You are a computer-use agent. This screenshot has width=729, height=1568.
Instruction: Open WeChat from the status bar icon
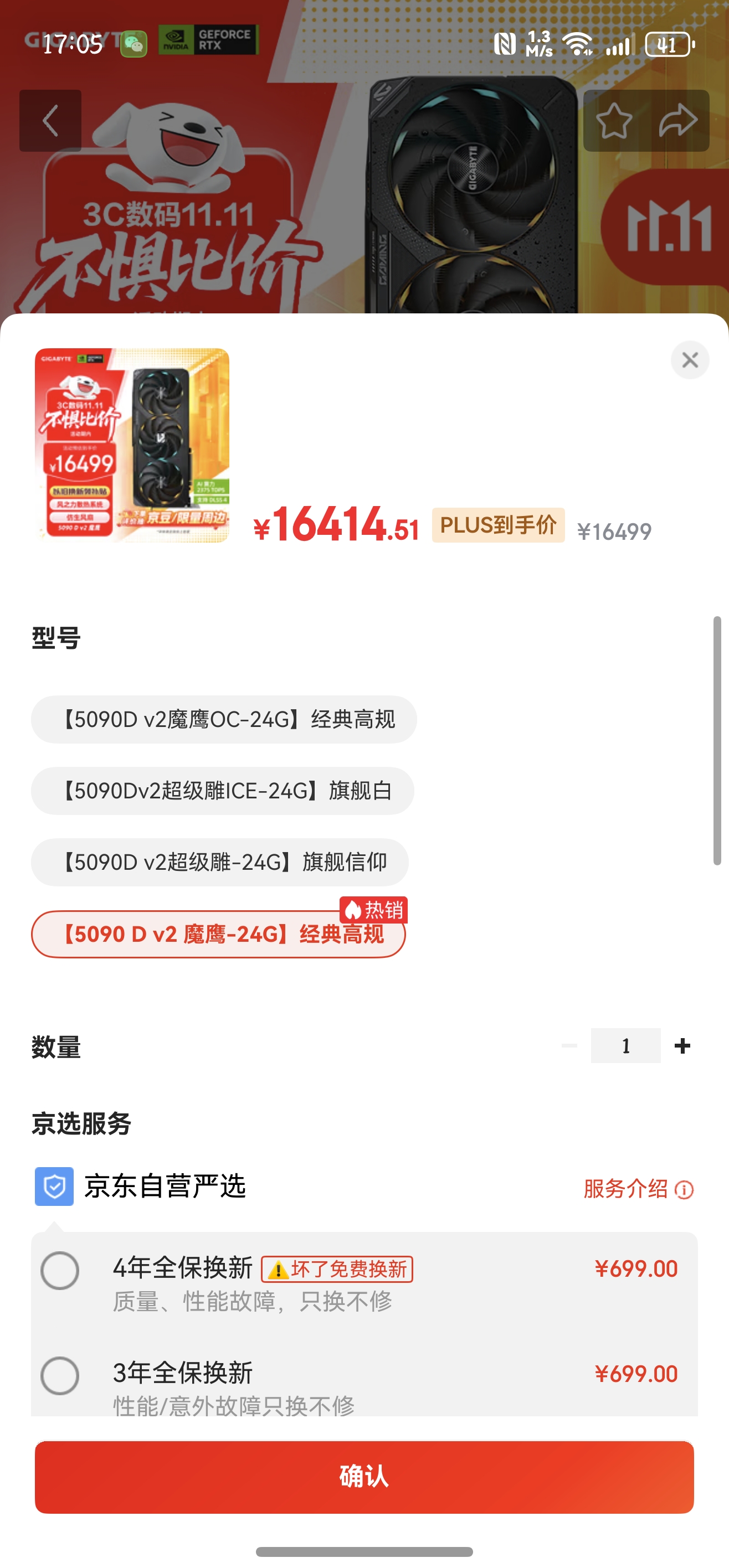pos(135,44)
